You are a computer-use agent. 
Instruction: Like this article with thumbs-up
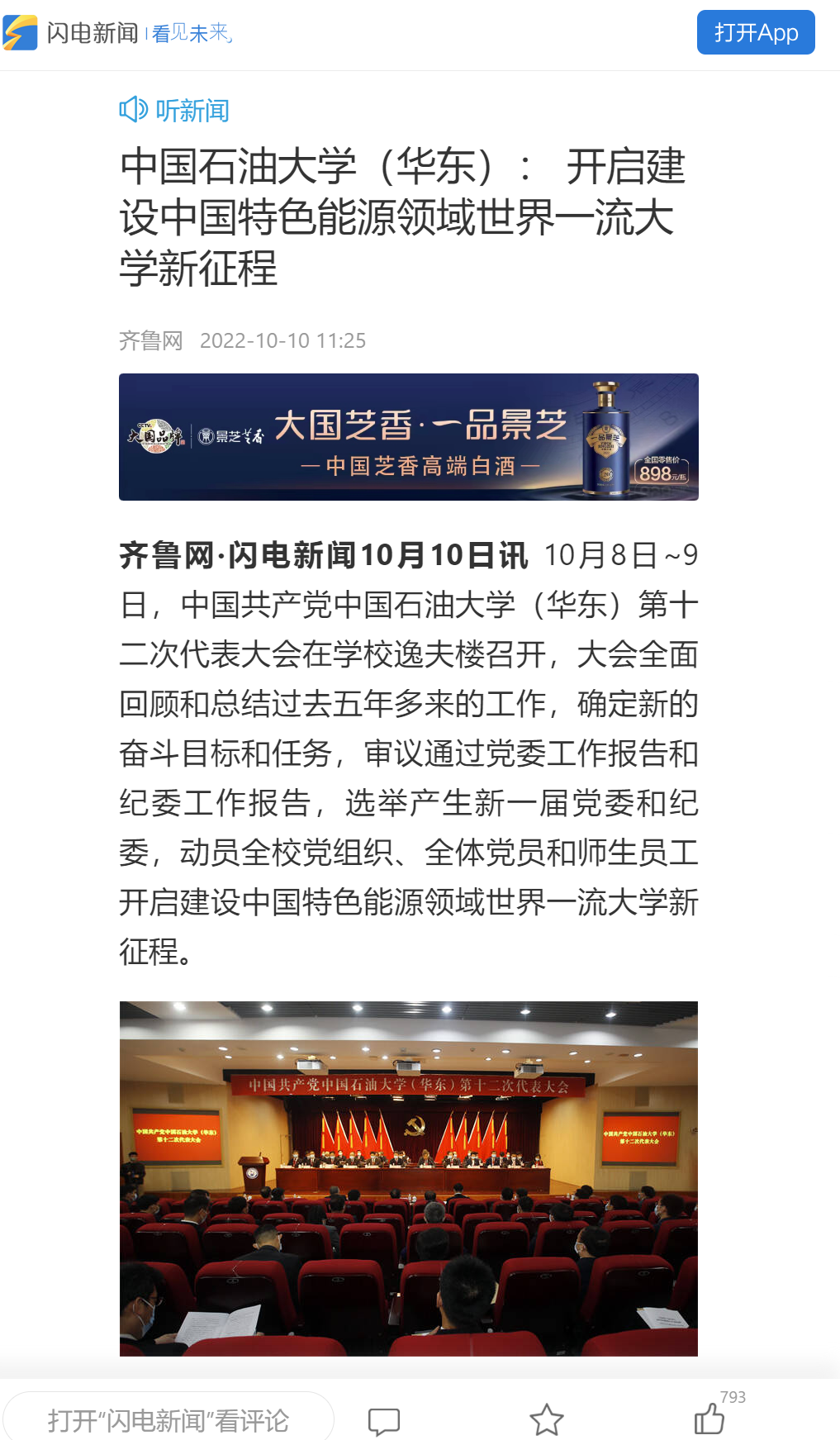point(709,1419)
